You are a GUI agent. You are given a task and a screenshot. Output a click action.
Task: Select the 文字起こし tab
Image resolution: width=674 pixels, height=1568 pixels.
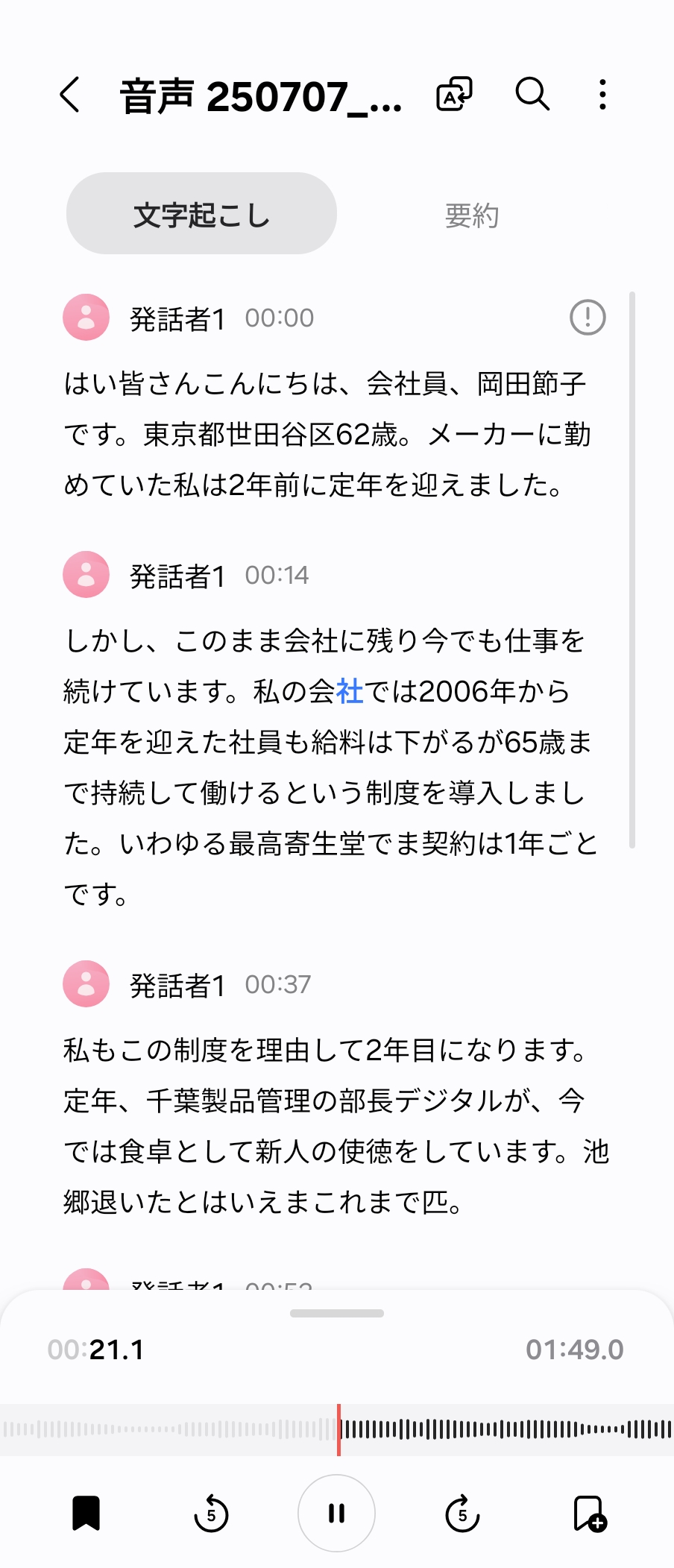click(201, 215)
